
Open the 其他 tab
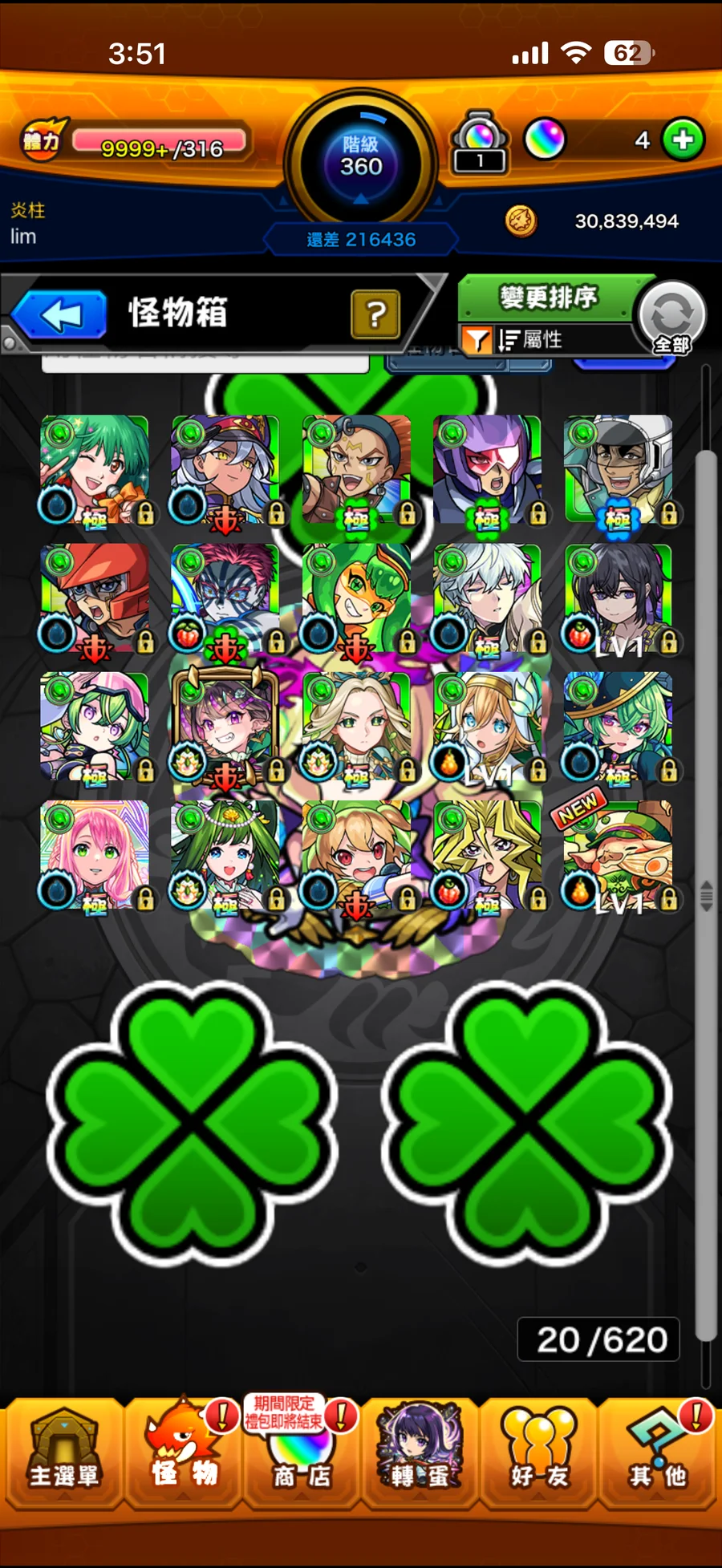pos(658,1453)
